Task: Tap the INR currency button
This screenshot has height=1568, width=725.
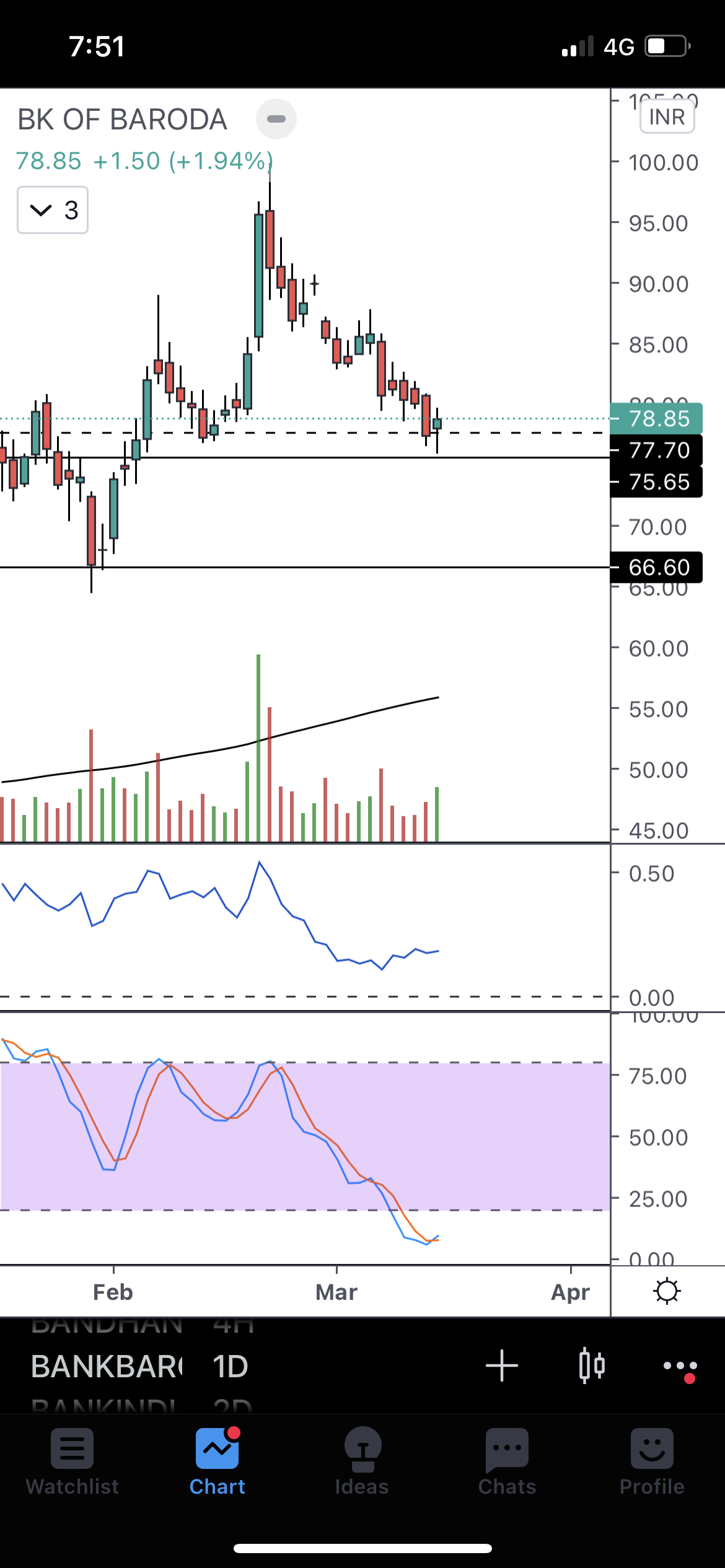Action: tap(667, 117)
